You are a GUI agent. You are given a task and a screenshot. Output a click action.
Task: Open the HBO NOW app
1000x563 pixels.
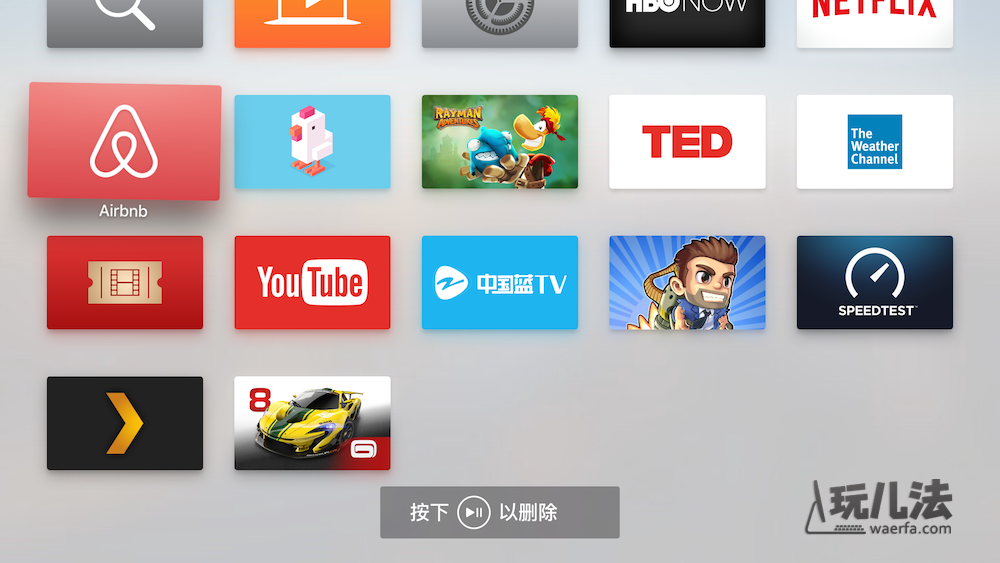[x=687, y=22]
